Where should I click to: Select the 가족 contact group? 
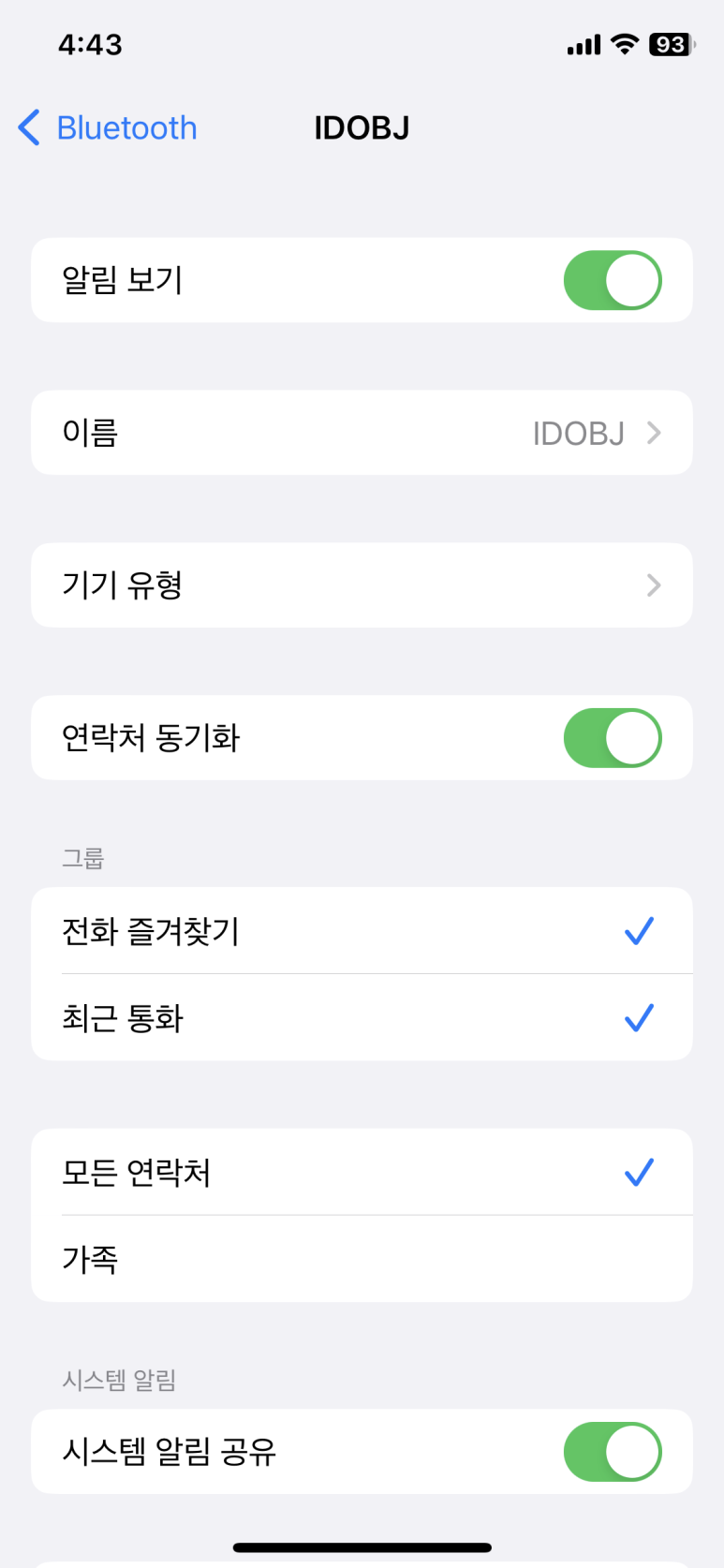click(x=362, y=1259)
